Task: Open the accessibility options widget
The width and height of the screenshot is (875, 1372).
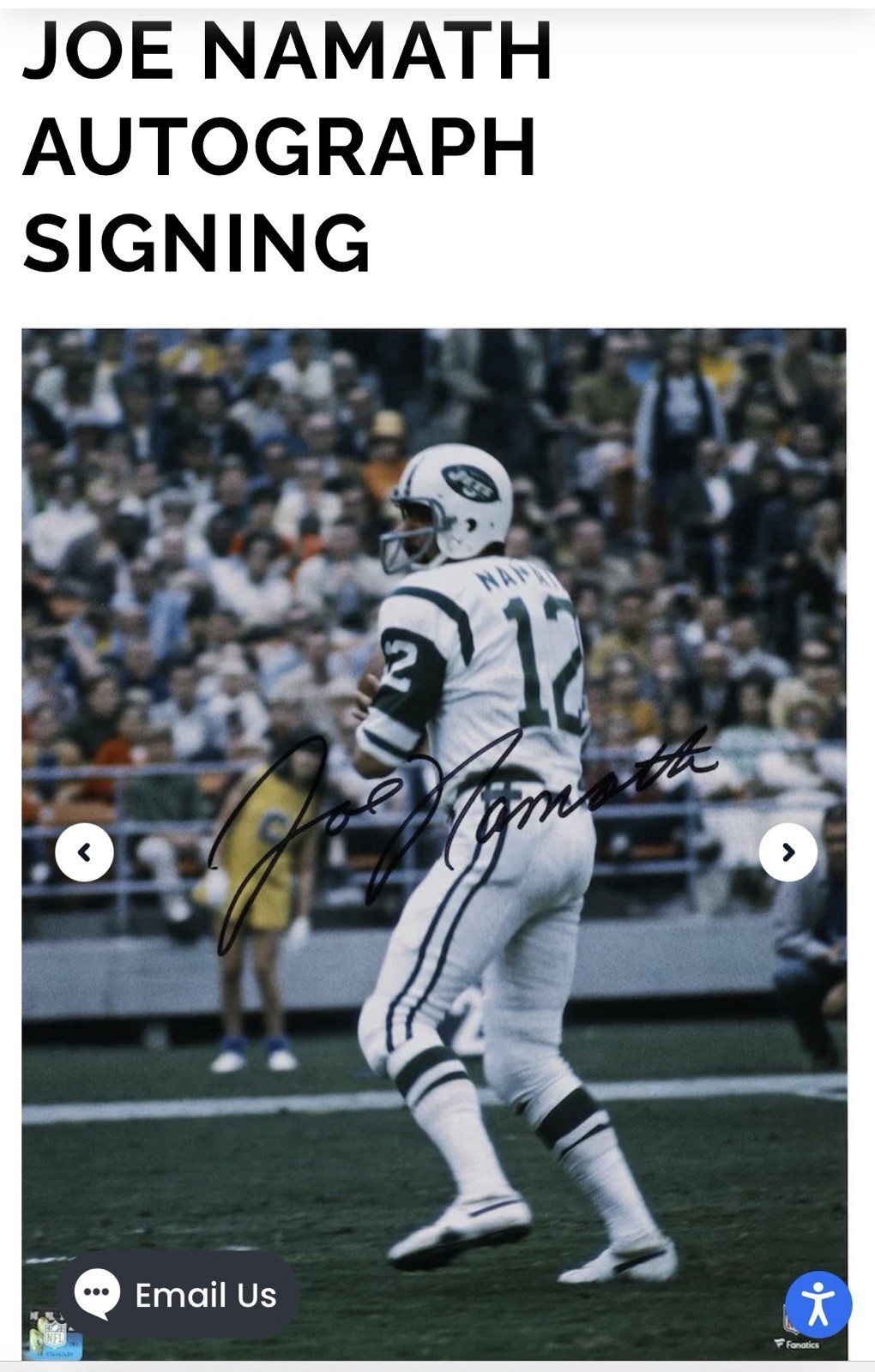Action: click(818, 1304)
